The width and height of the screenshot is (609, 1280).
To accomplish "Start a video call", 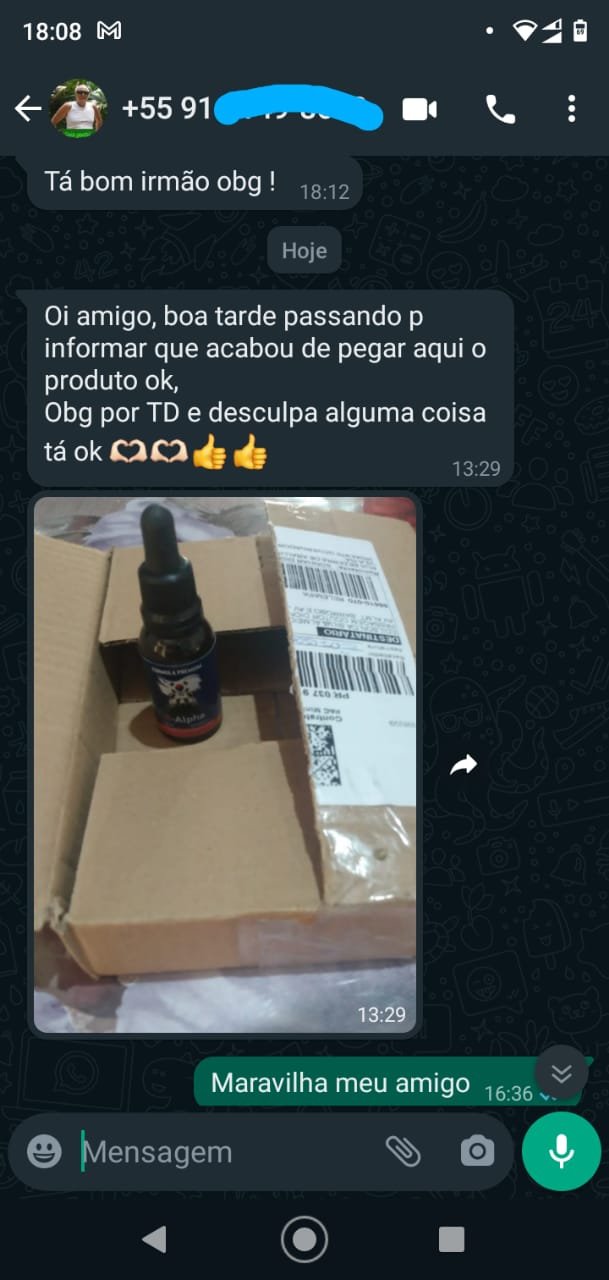I will click(x=420, y=108).
